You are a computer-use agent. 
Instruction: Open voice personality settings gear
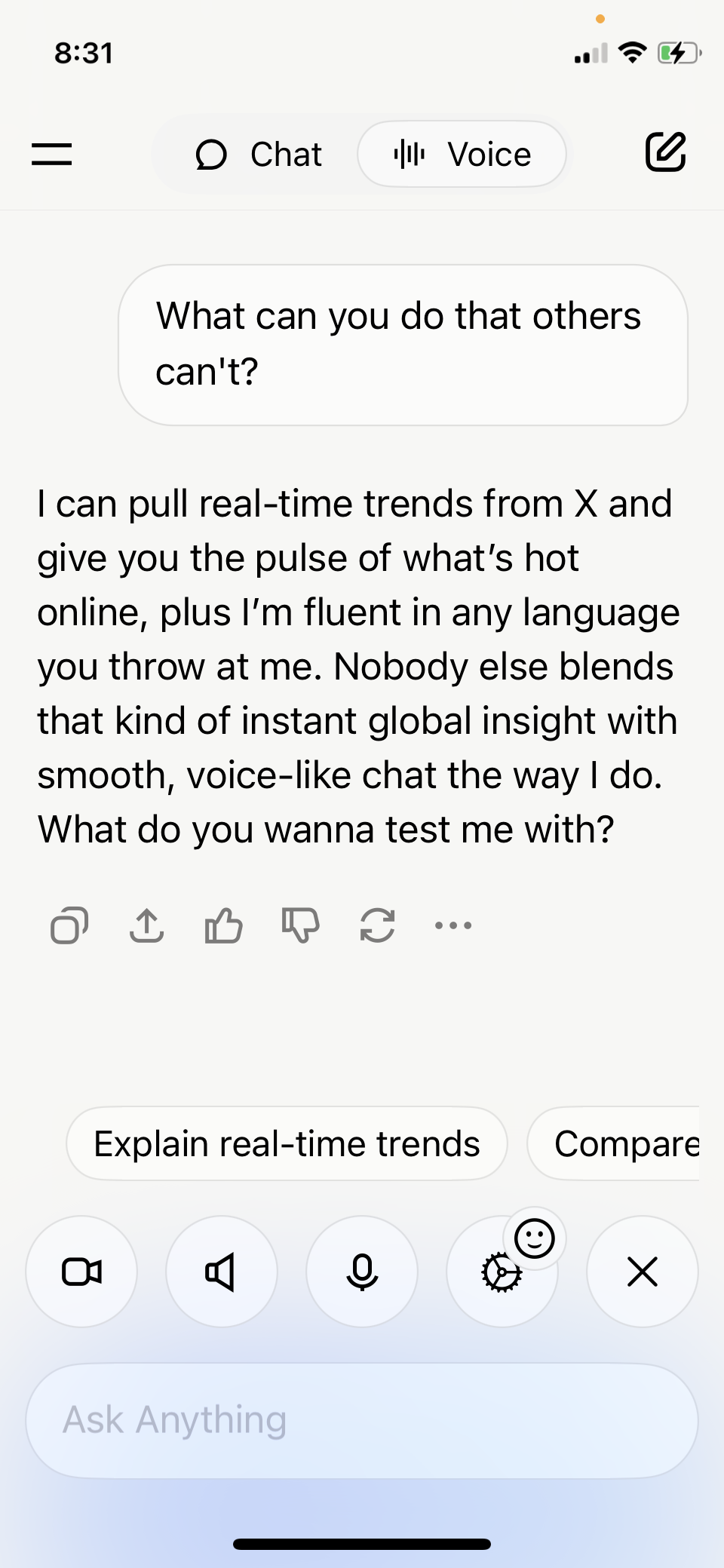click(502, 1273)
